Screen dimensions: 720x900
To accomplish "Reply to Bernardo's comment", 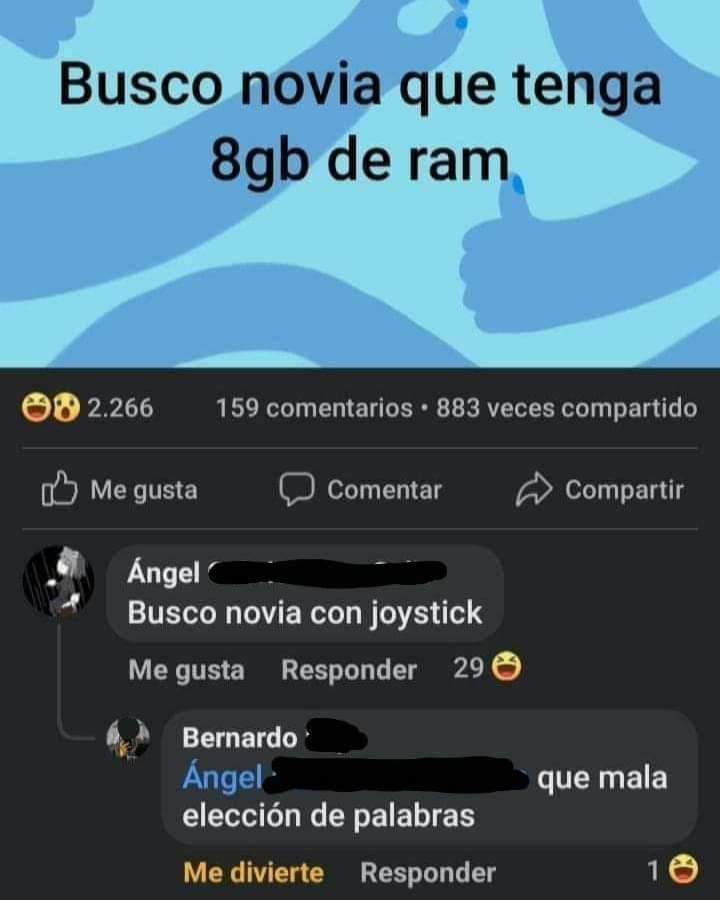I will click(428, 872).
